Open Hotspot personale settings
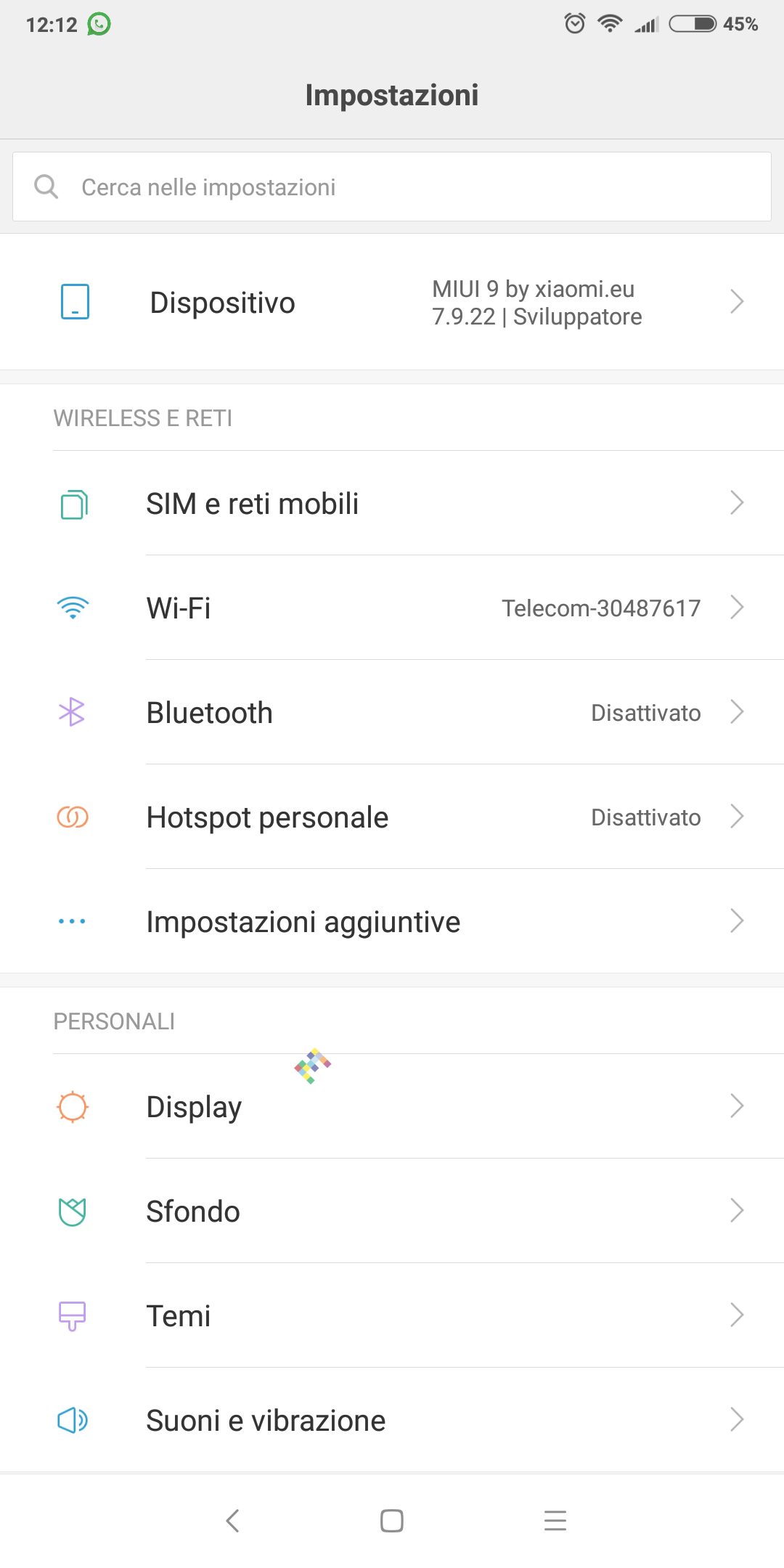784x1568 pixels. click(x=392, y=817)
